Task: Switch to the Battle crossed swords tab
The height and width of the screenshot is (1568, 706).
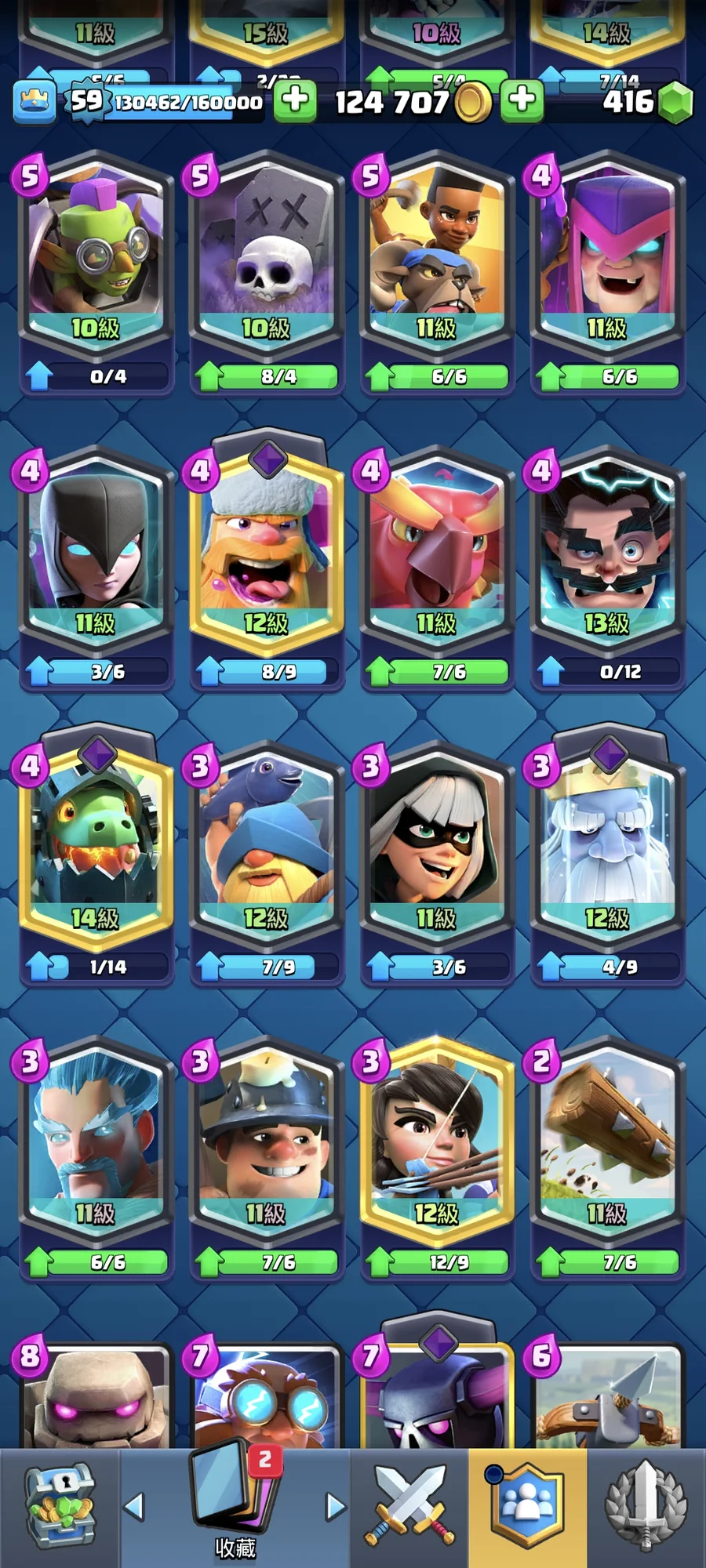Action: (x=409, y=1505)
